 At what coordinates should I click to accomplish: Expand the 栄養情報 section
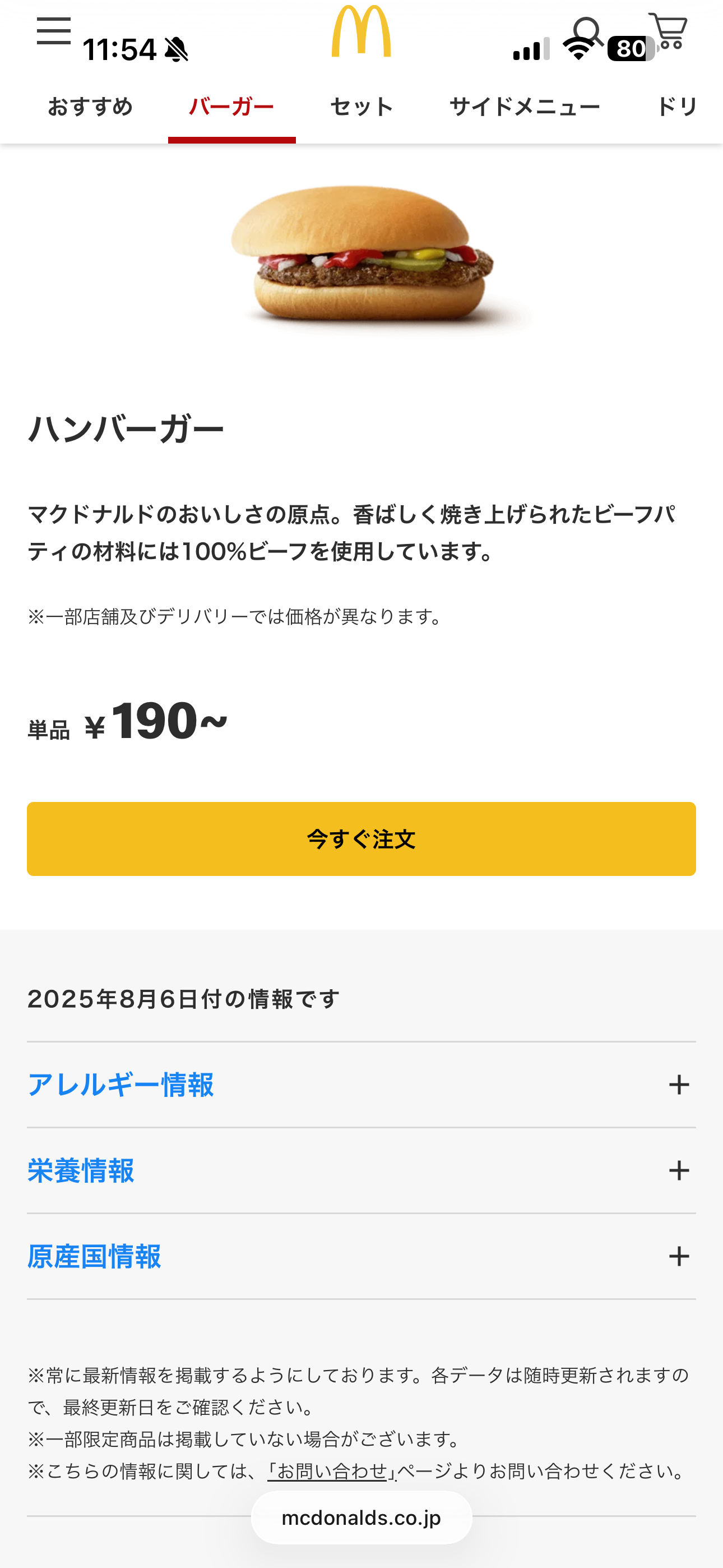[361, 1170]
